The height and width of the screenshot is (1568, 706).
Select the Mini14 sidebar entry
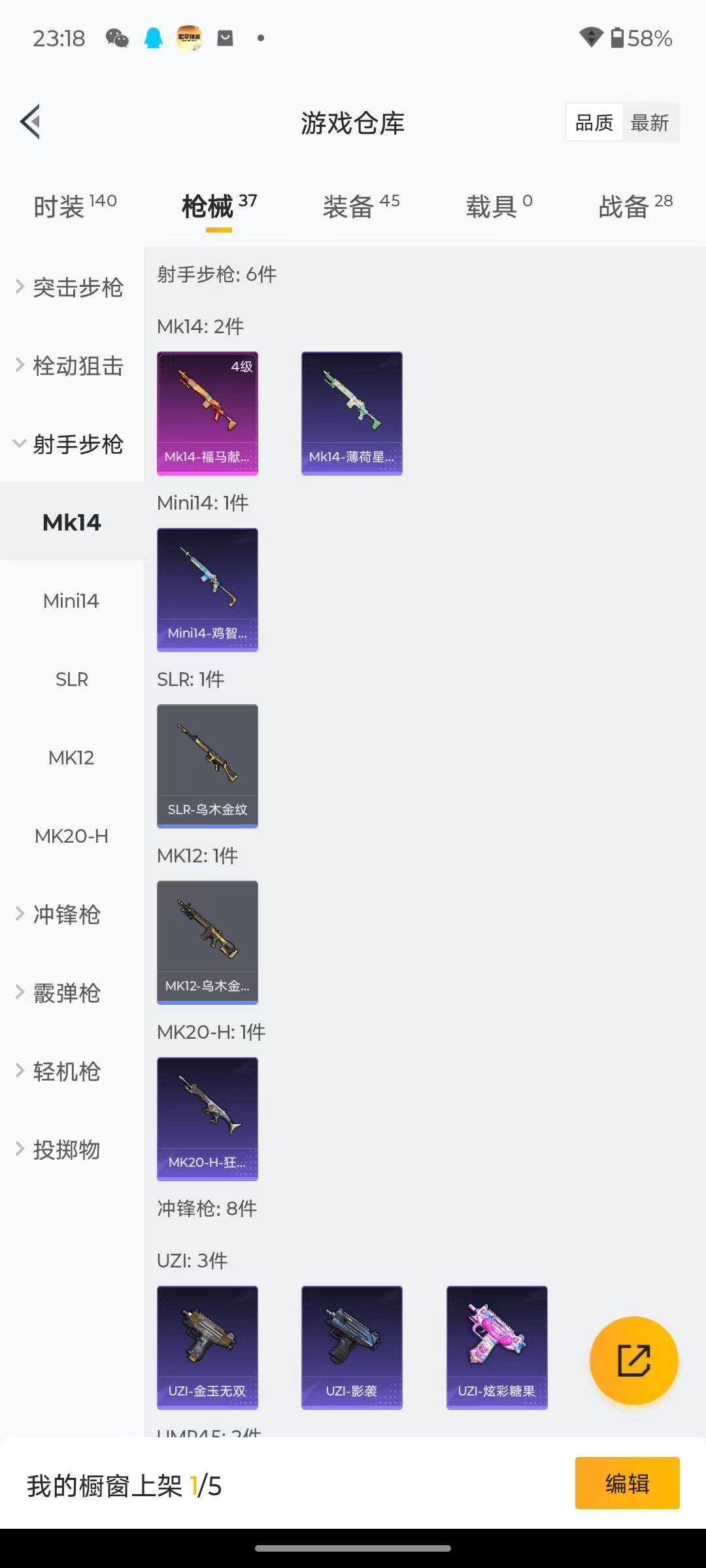(71, 600)
